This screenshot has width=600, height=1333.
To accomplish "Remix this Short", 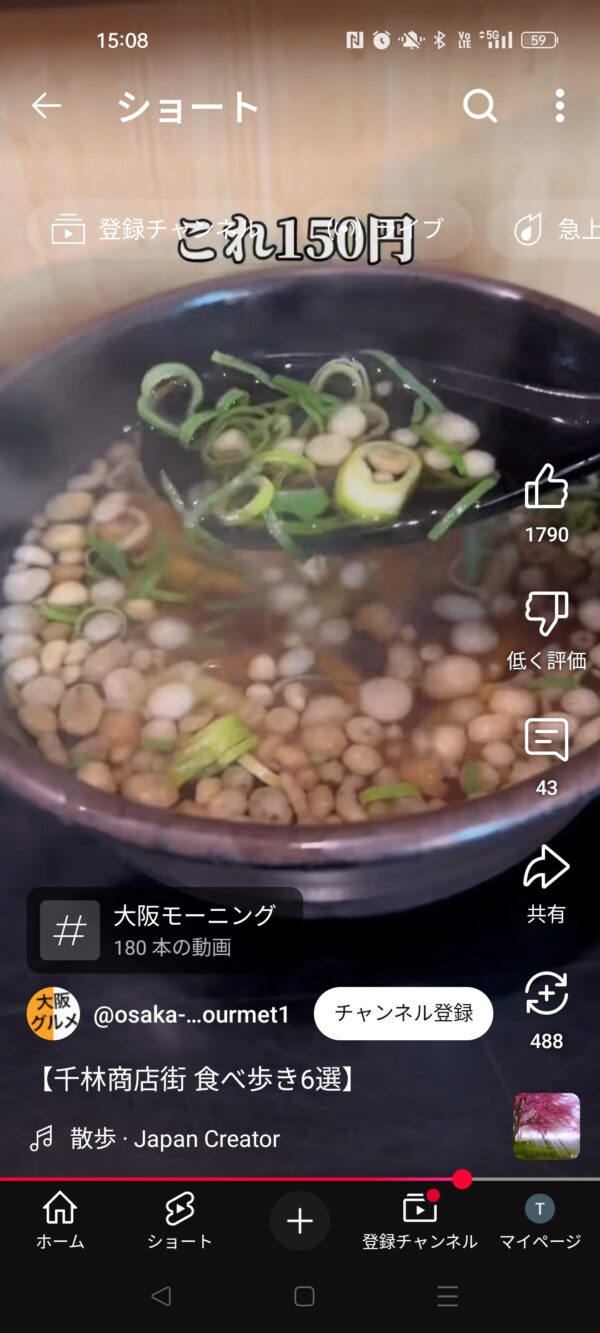I will coord(546,996).
